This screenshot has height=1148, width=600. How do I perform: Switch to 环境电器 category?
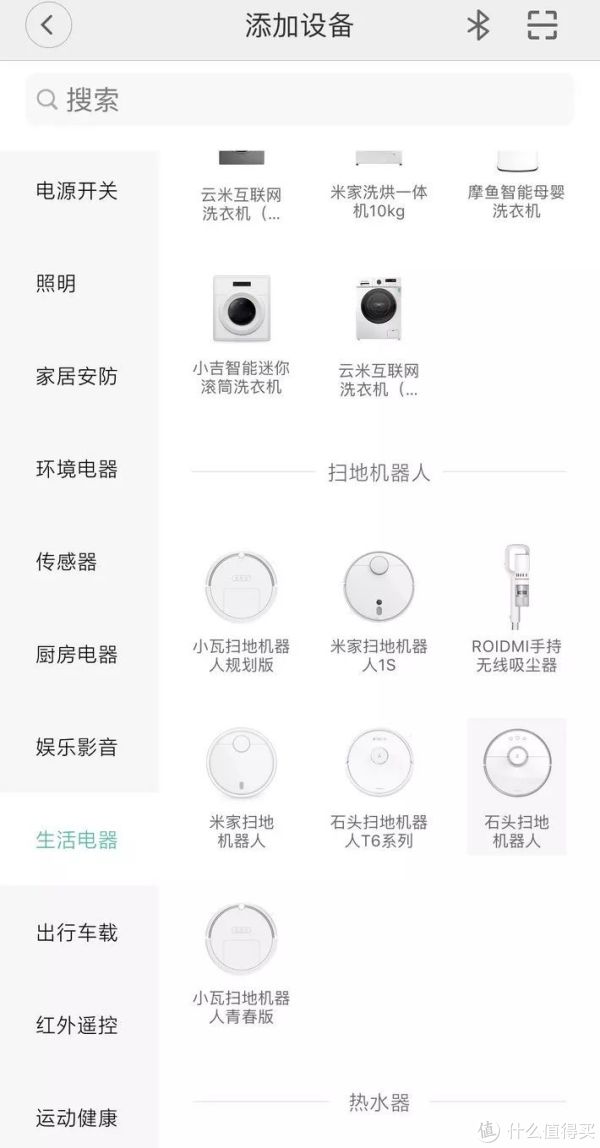79,469
